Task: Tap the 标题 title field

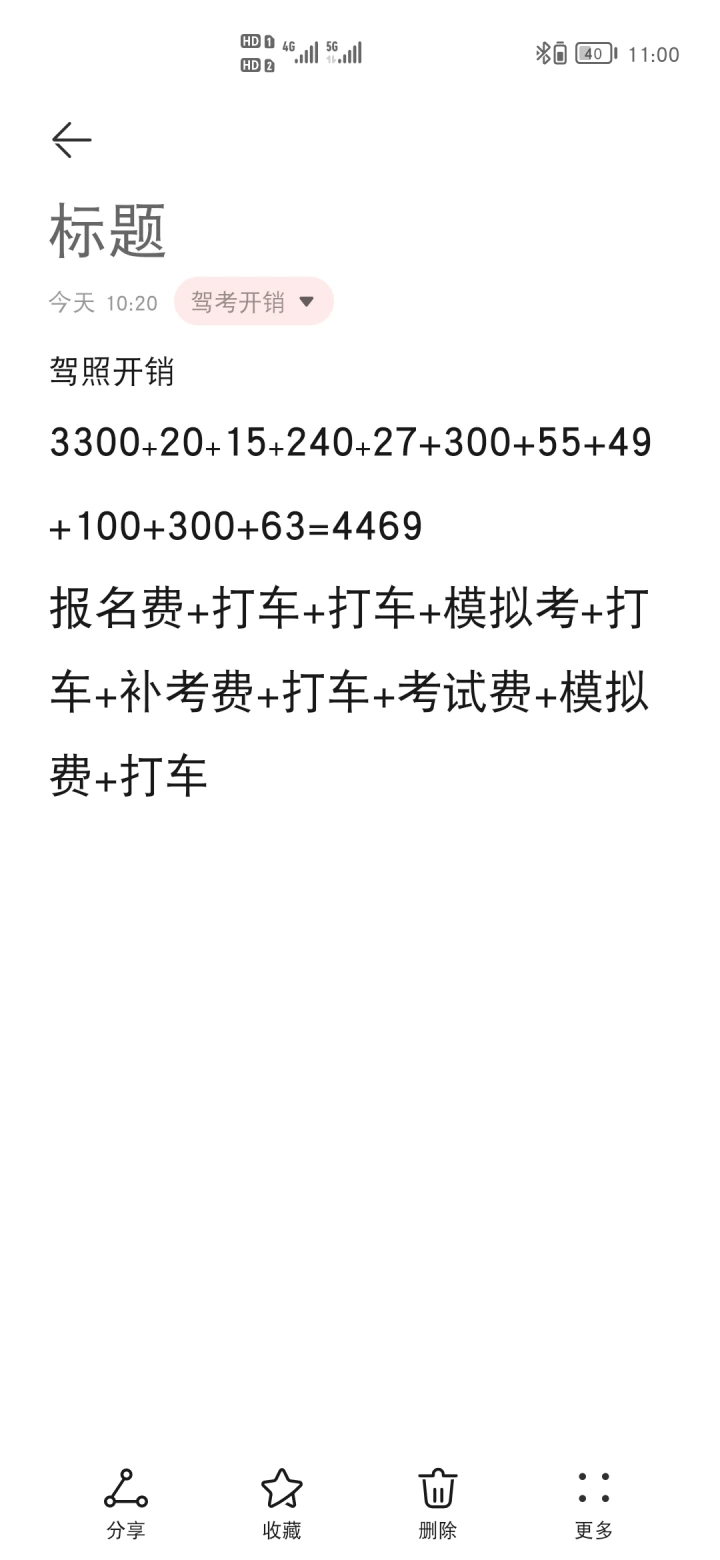Action: (x=108, y=231)
